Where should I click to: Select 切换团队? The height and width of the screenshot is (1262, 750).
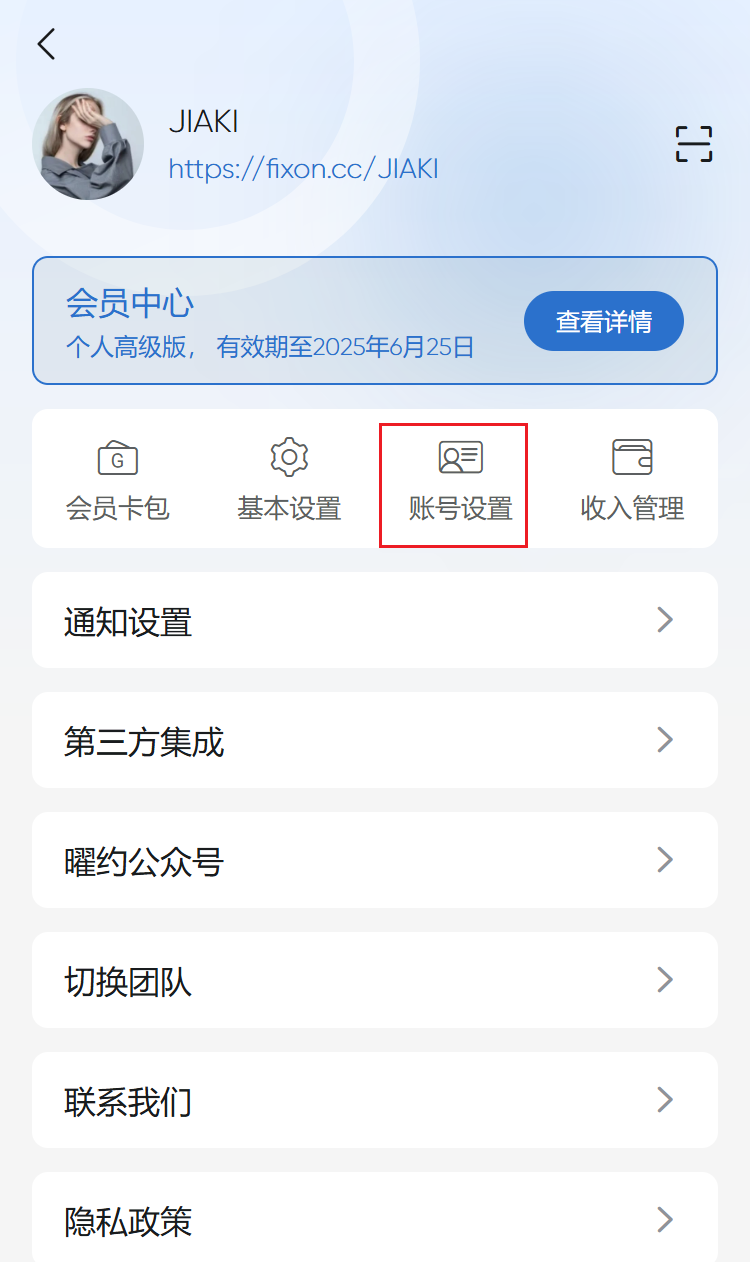coord(375,980)
